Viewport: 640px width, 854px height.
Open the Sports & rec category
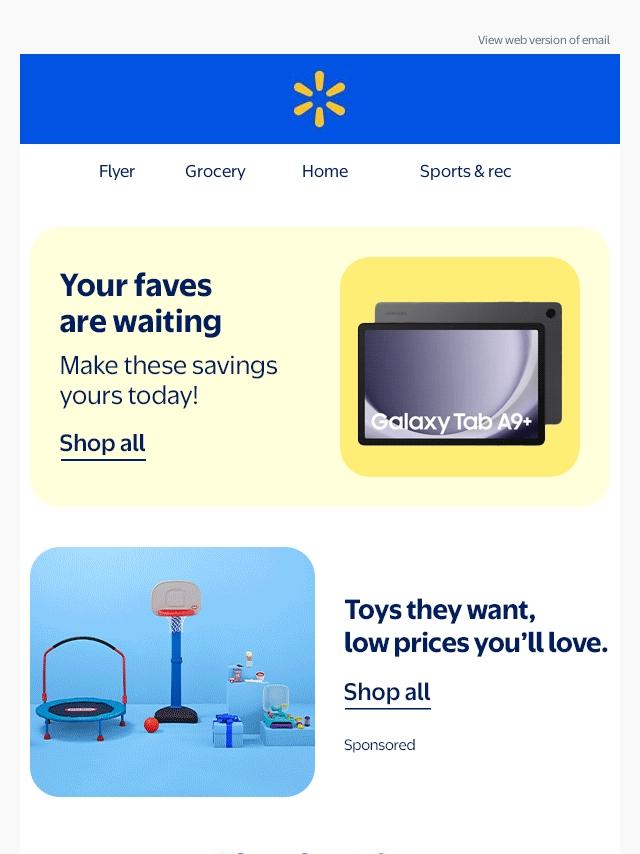[x=465, y=171]
